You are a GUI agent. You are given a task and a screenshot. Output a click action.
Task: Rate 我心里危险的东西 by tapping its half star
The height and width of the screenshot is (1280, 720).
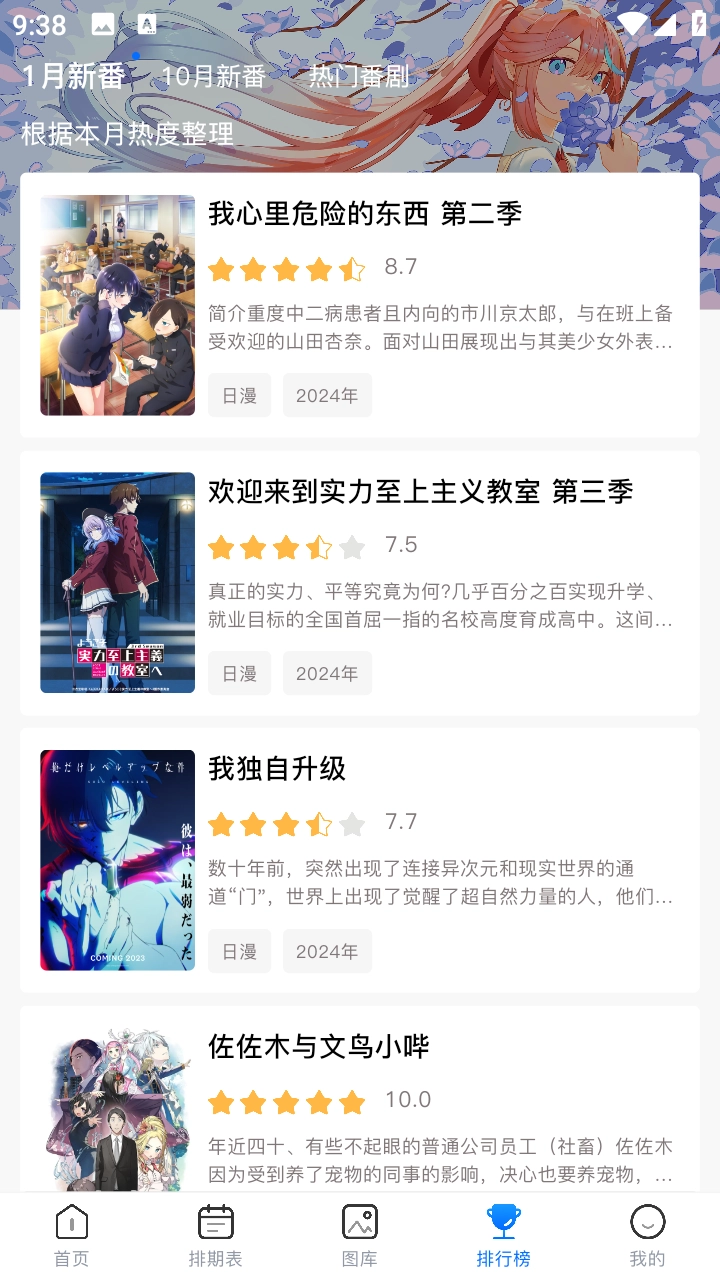(x=351, y=268)
